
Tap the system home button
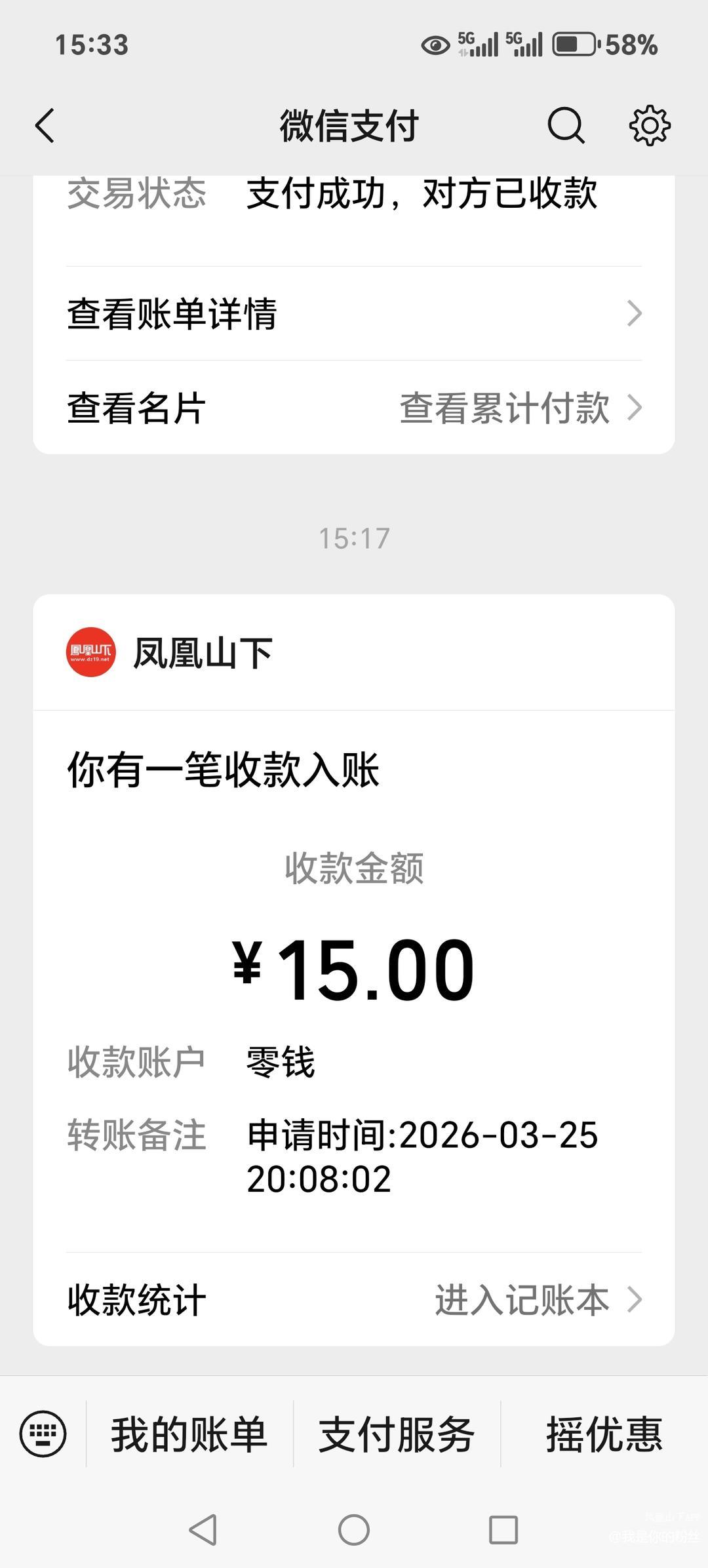coord(354,1530)
